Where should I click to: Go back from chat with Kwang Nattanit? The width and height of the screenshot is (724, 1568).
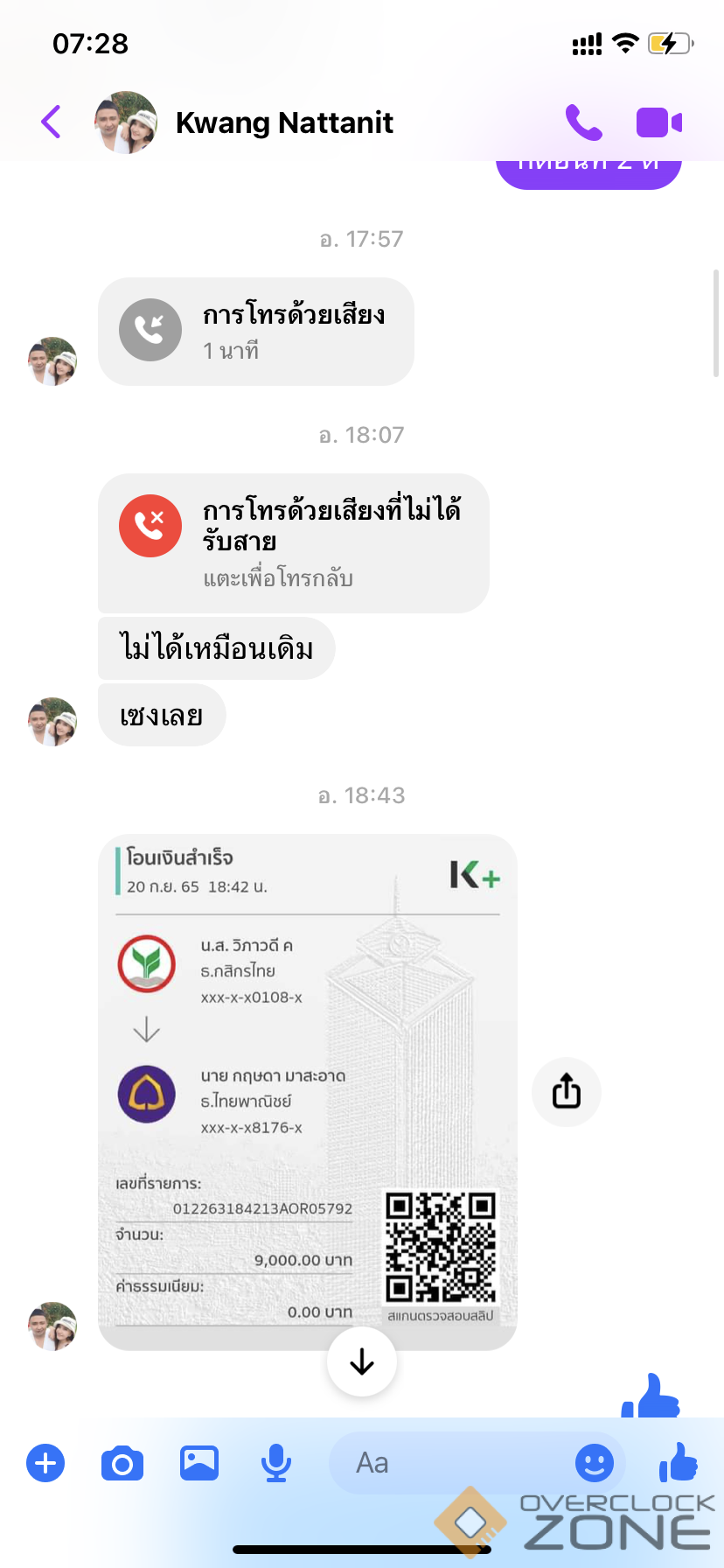point(52,122)
